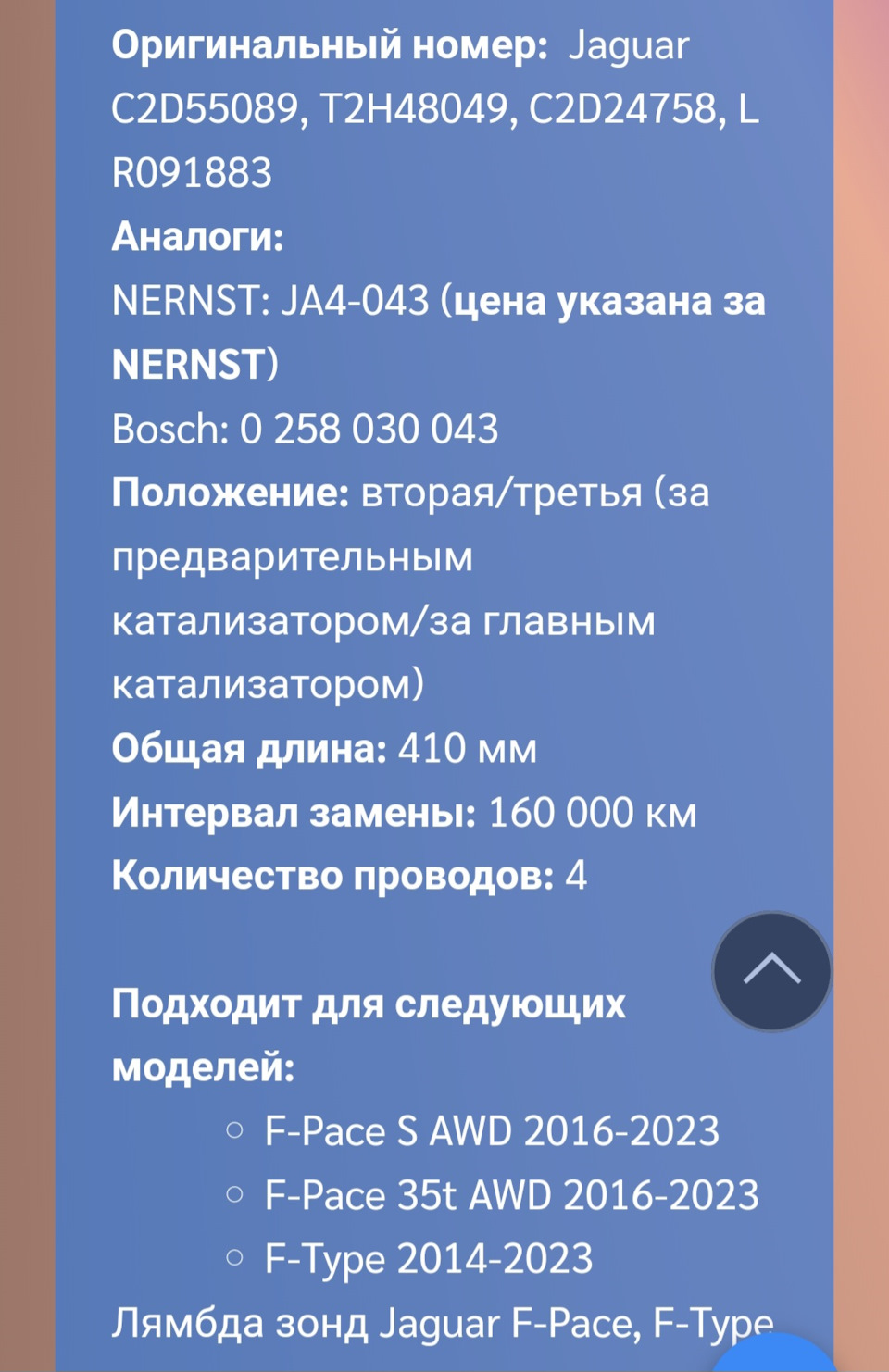Select the bullet next to F-Type 2014-2023
Image resolution: width=889 pixels, height=1372 pixels.
[233, 1257]
